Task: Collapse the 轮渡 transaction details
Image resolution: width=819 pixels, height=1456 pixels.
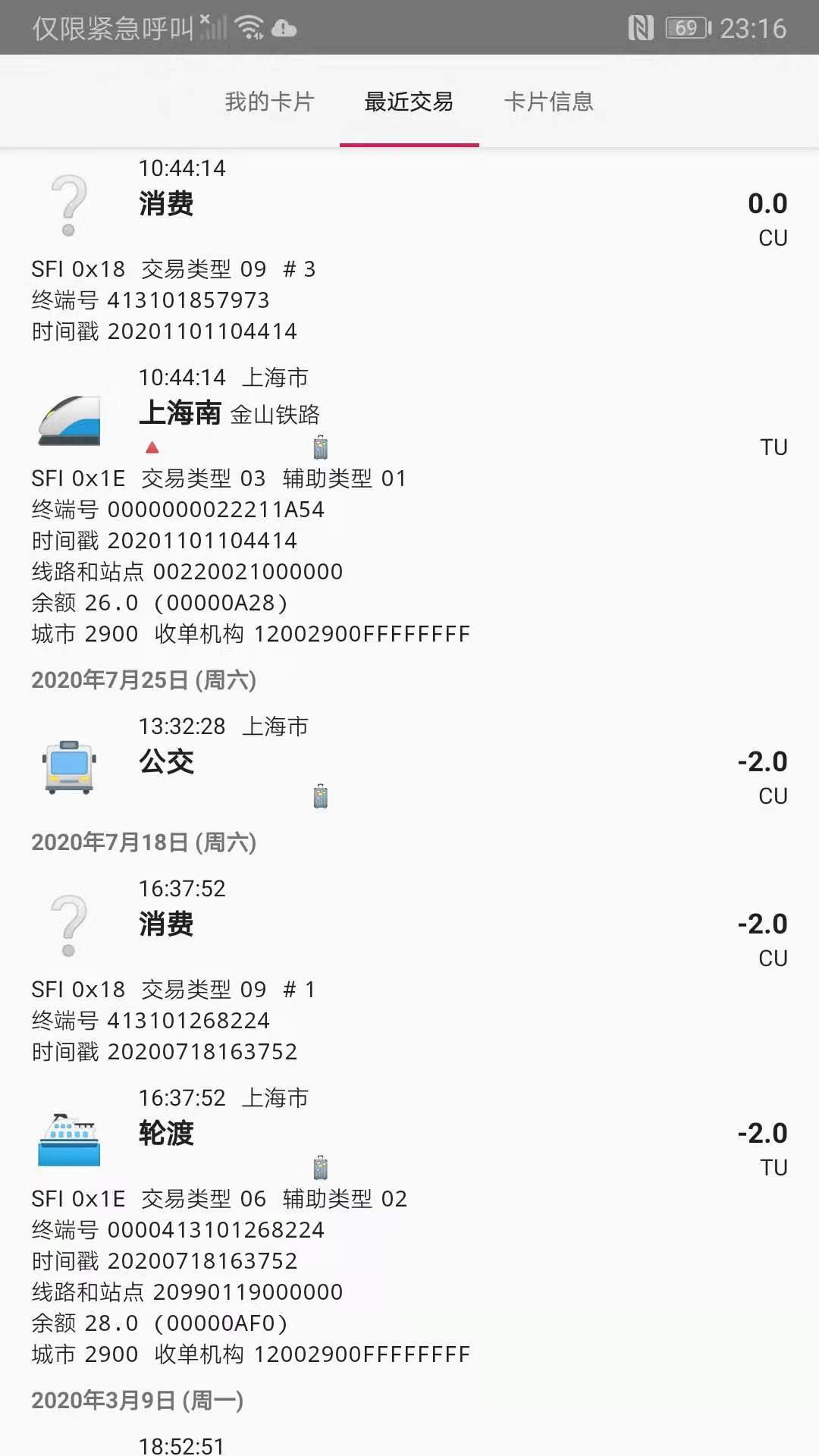Action: coord(409,1133)
